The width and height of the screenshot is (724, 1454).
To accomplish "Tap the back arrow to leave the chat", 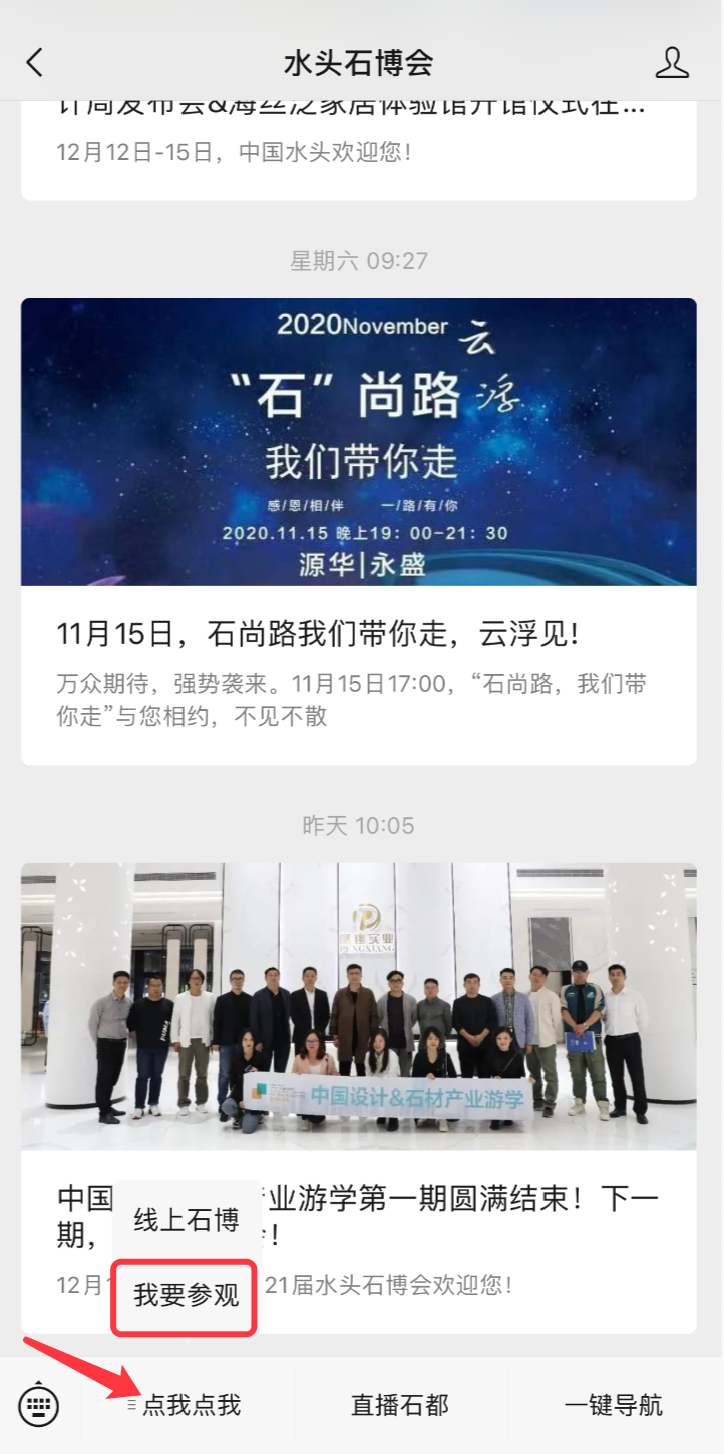I will point(35,61).
